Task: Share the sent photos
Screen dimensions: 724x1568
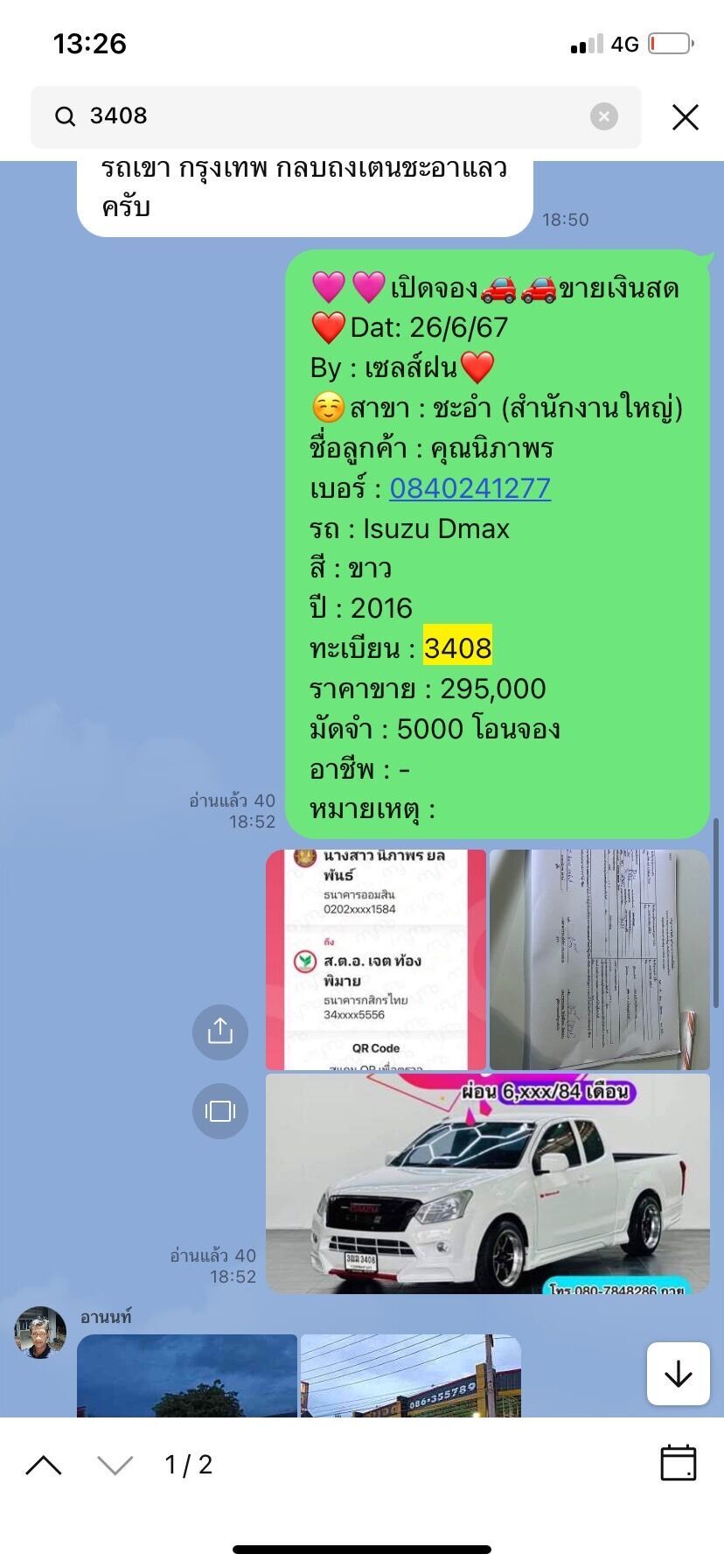Action: pos(220,1032)
